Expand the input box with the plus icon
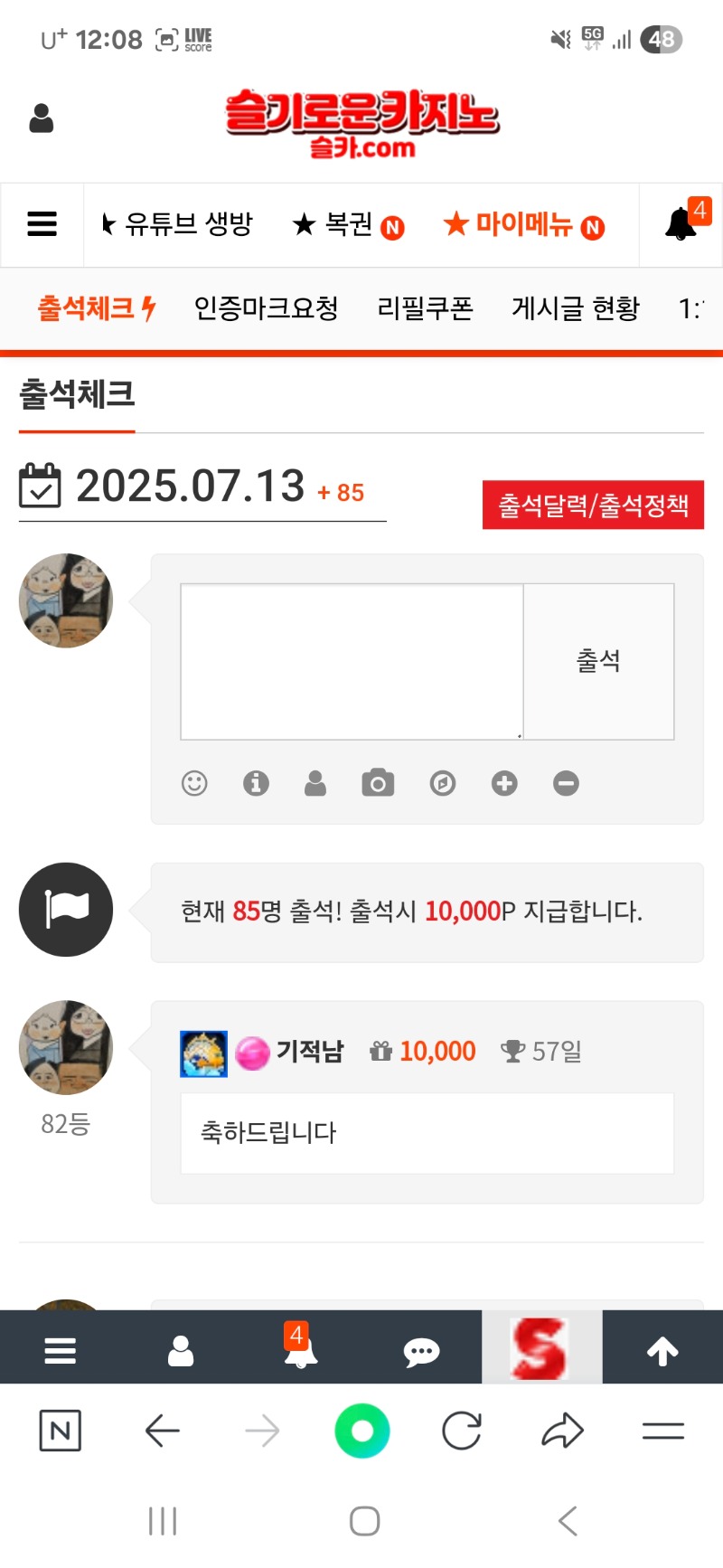 pyautogui.click(x=504, y=783)
